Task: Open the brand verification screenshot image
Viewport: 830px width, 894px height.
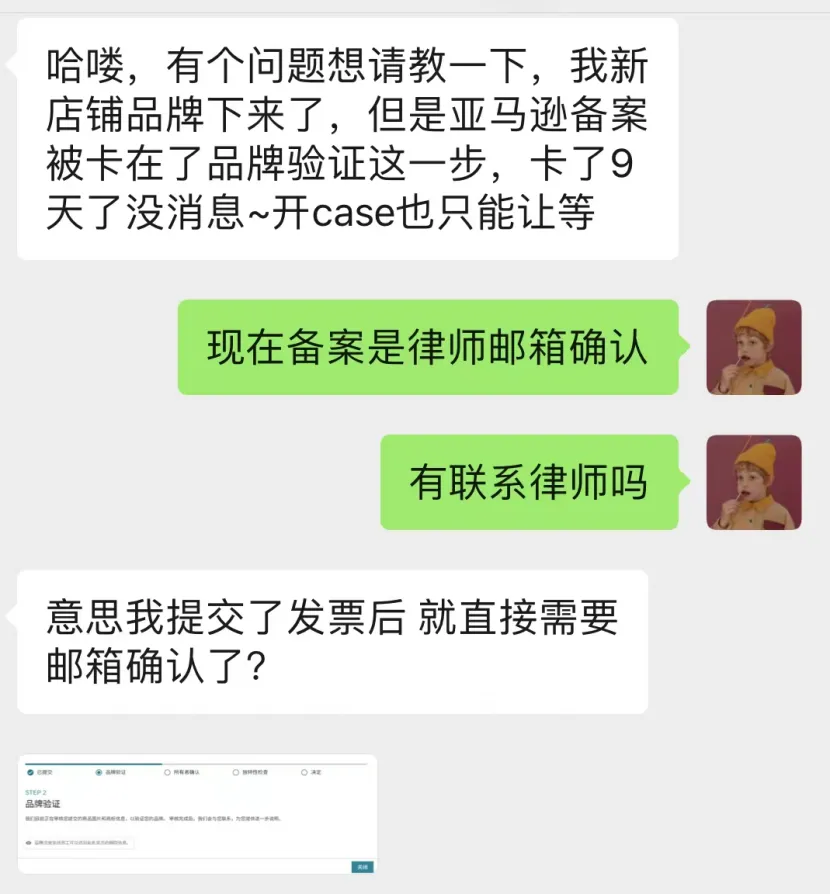Action: point(197,815)
